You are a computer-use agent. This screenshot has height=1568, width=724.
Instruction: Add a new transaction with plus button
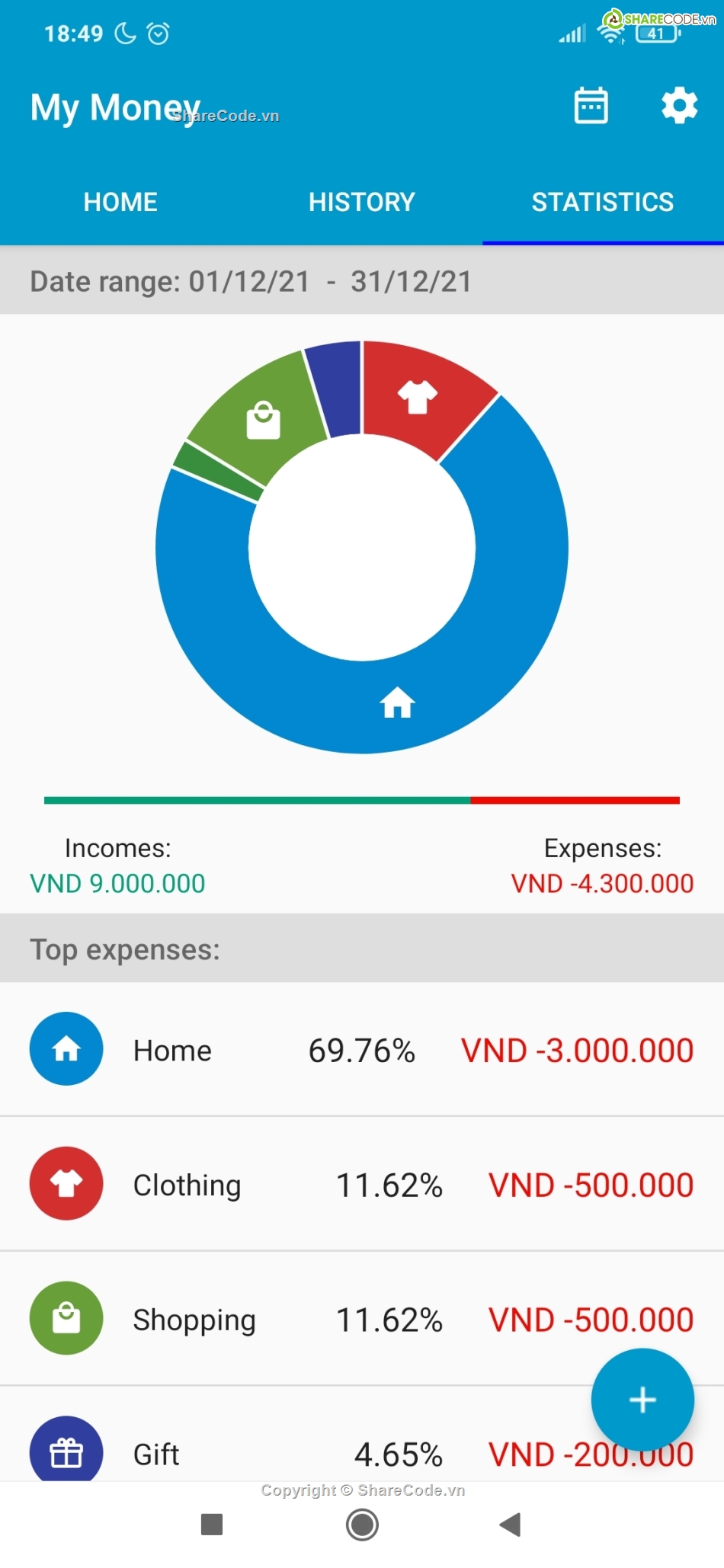pos(642,1400)
